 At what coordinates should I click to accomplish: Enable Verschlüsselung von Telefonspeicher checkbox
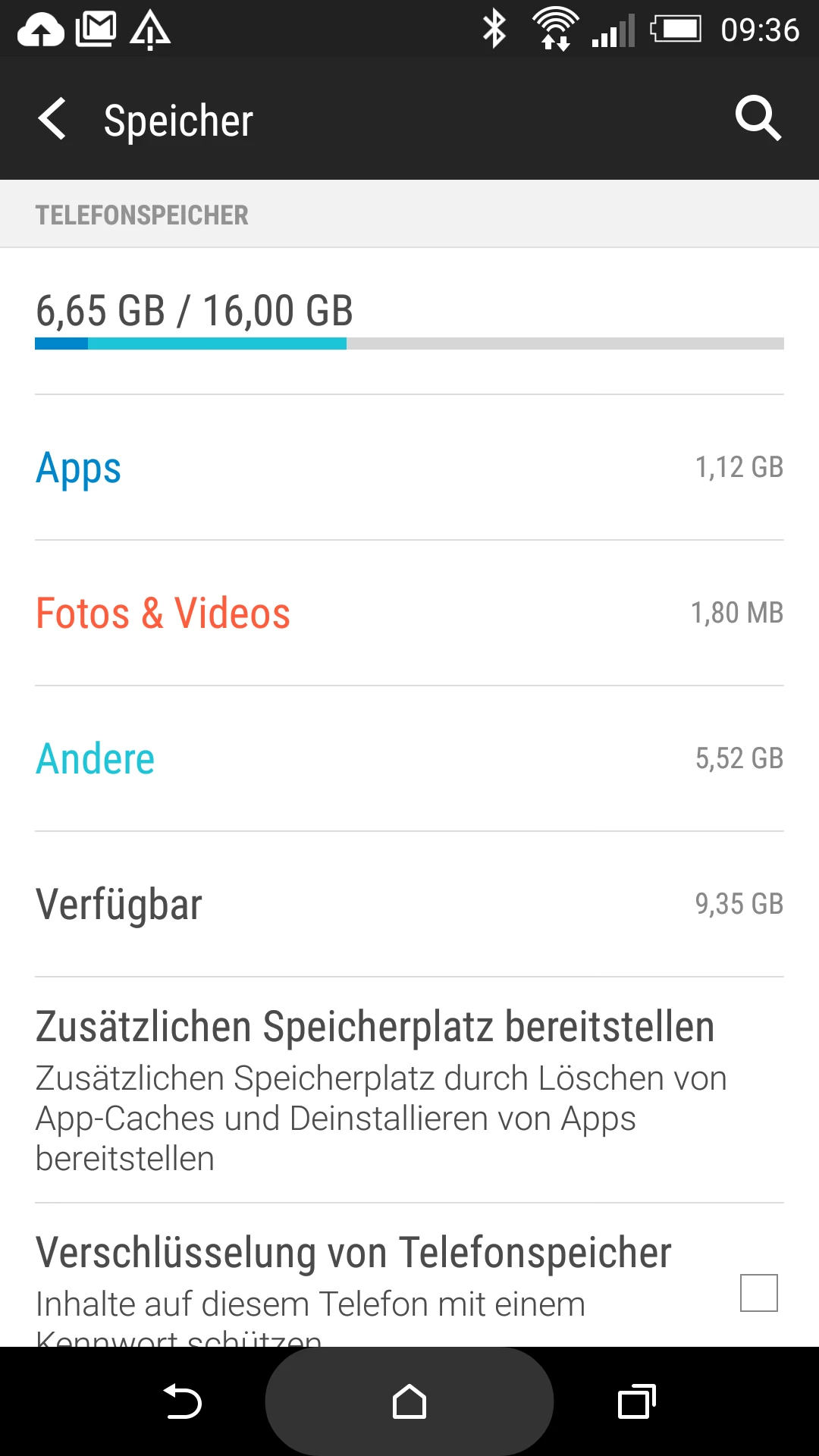click(758, 1293)
